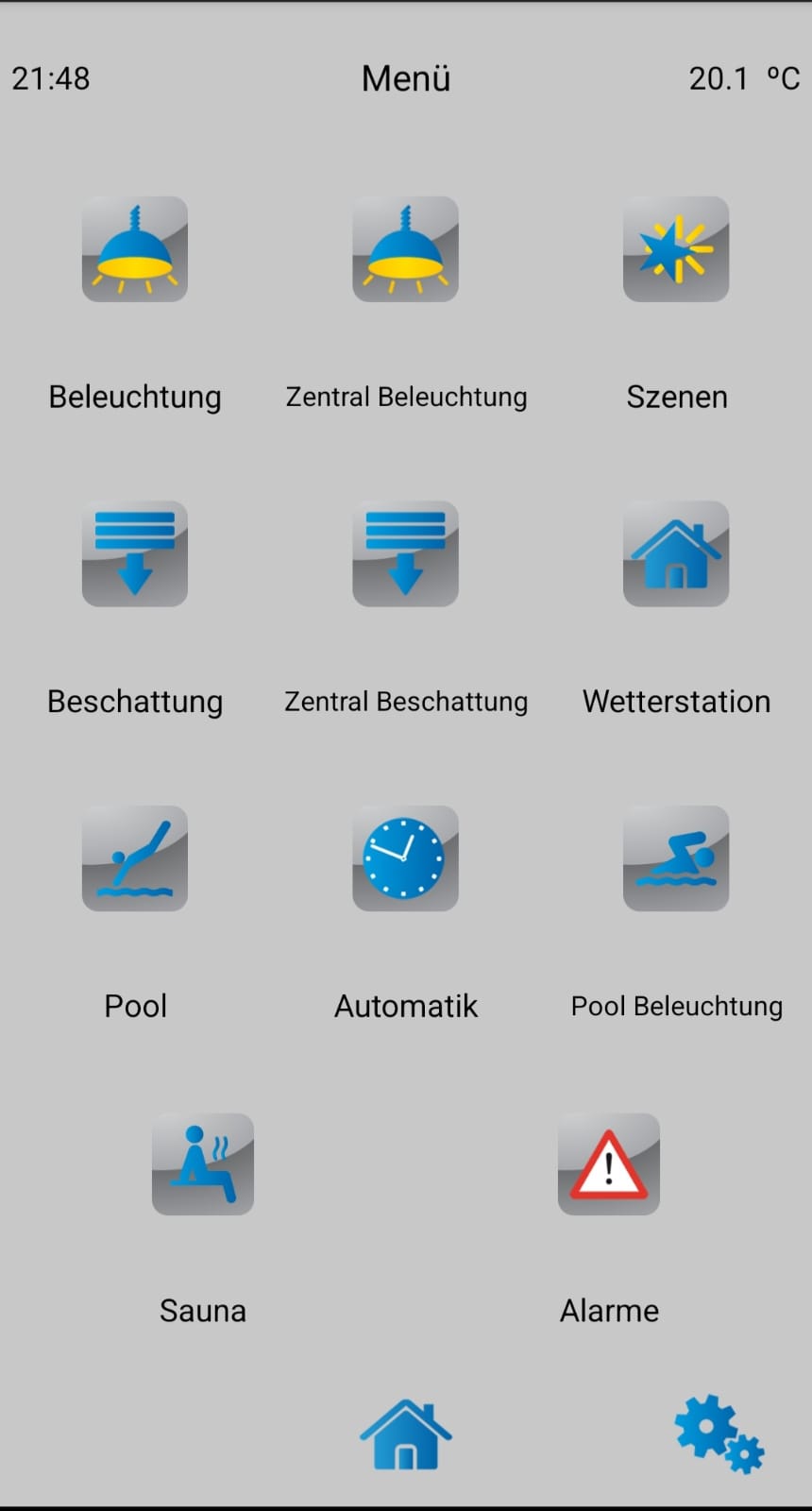
Task: Open Zentral Beleuchtung controls
Action: tap(406, 249)
